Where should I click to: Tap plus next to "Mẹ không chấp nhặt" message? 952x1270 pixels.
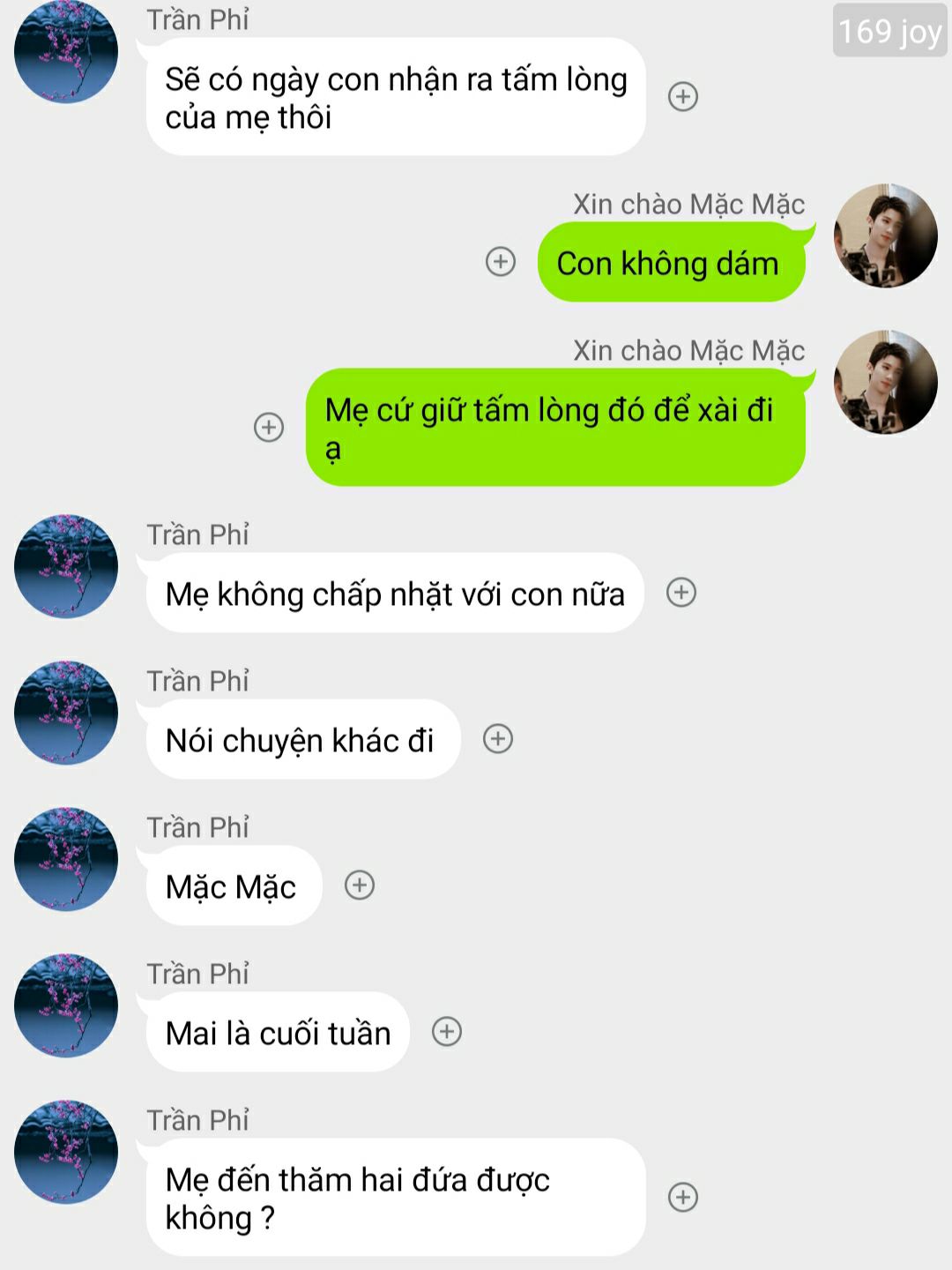click(681, 593)
